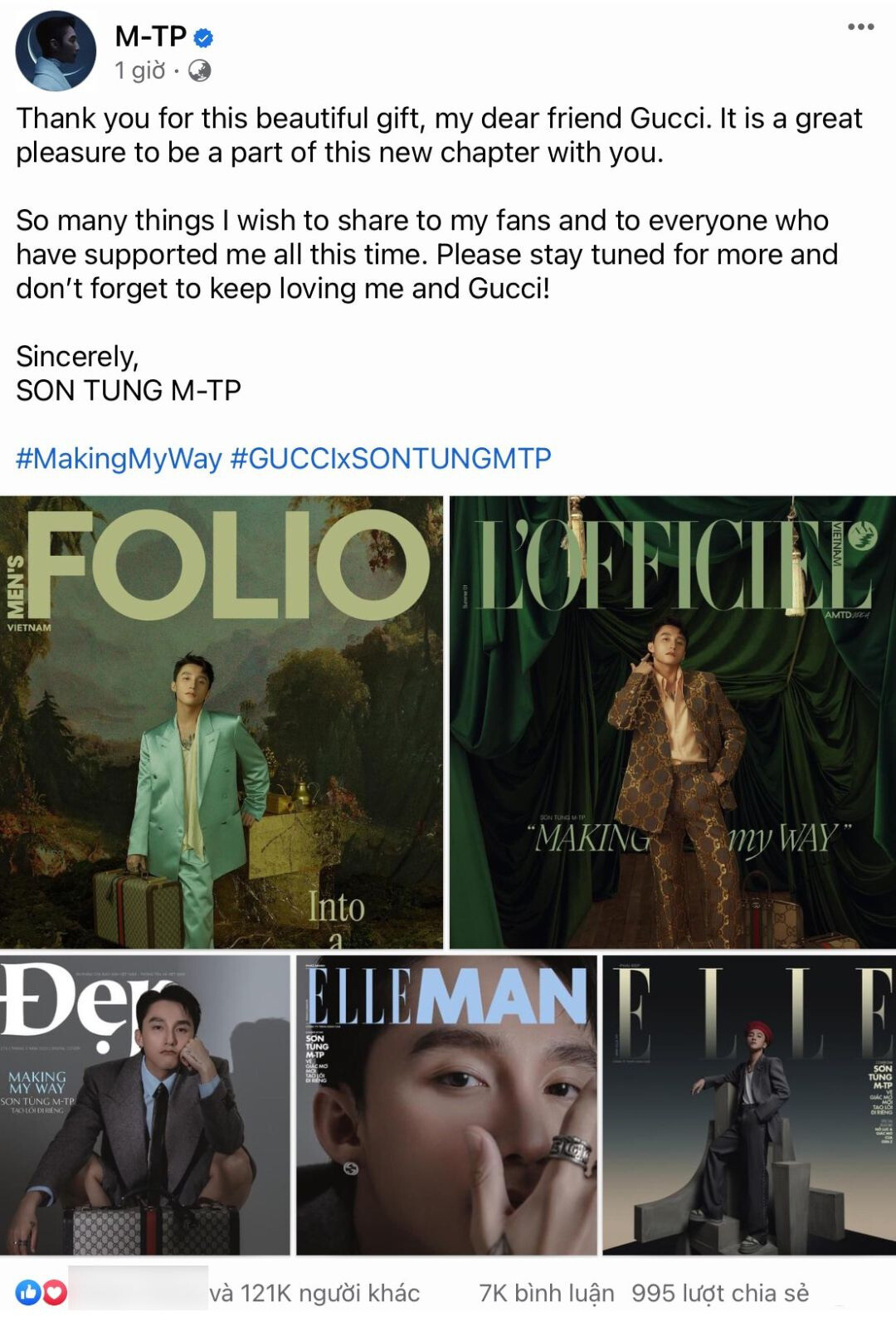Open the #GUCCIxSONTUNGMTP hashtag
This screenshot has width=896, height=1317.
[391, 458]
